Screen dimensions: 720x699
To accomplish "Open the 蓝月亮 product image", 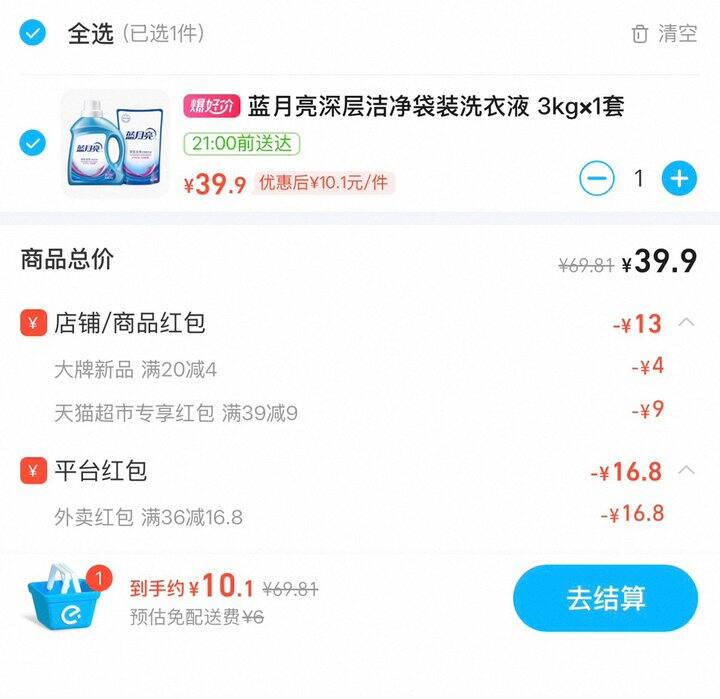I will [x=115, y=143].
